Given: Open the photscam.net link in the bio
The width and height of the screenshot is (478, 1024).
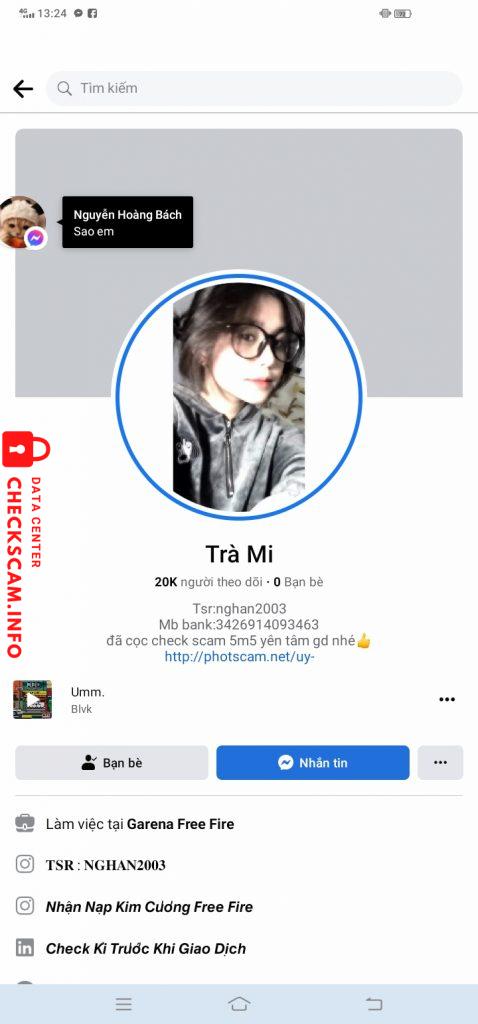Looking at the screenshot, I should 240,656.
